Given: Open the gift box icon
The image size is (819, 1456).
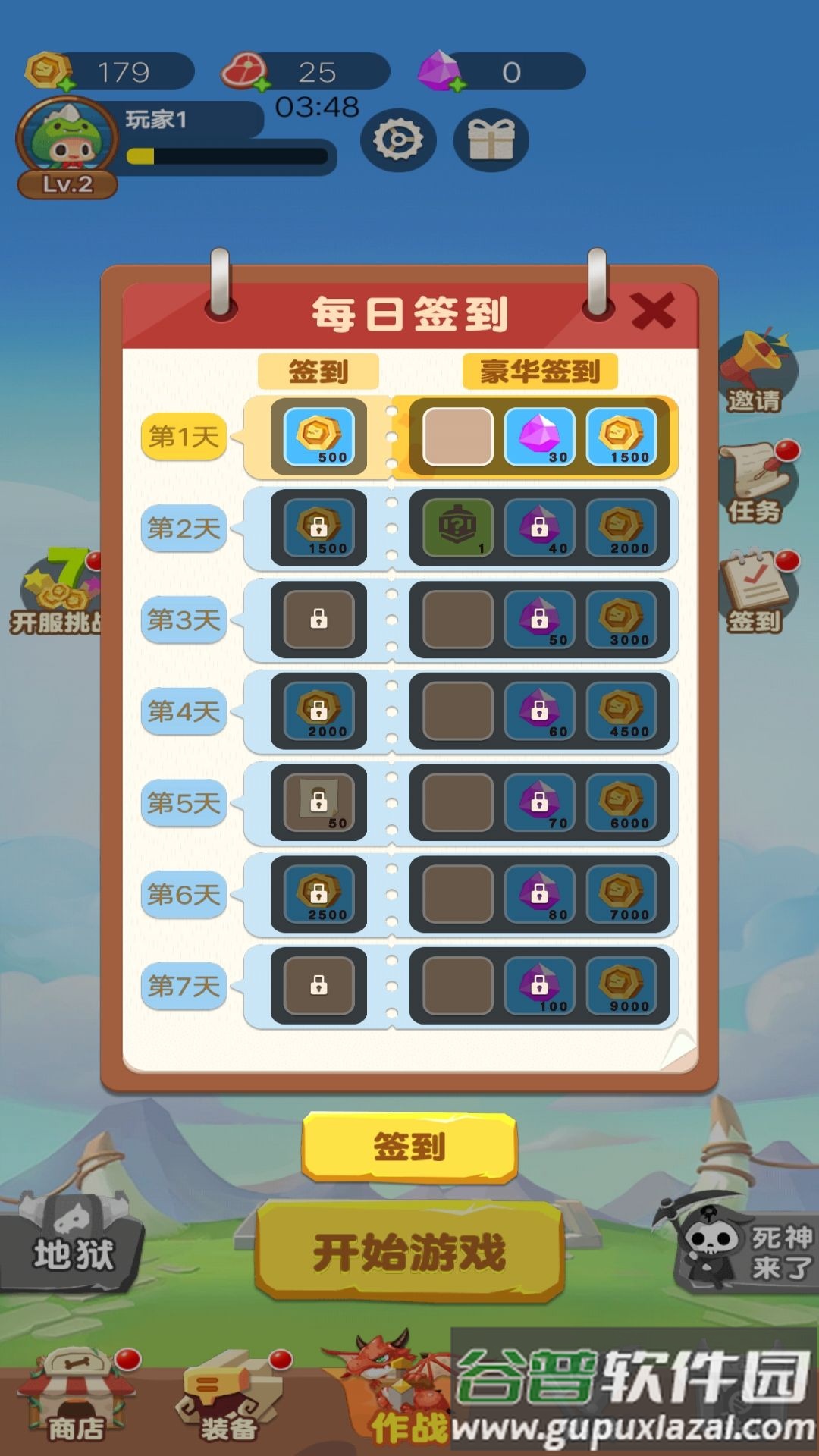Looking at the screenshot, I should click(x=491, y=140).
